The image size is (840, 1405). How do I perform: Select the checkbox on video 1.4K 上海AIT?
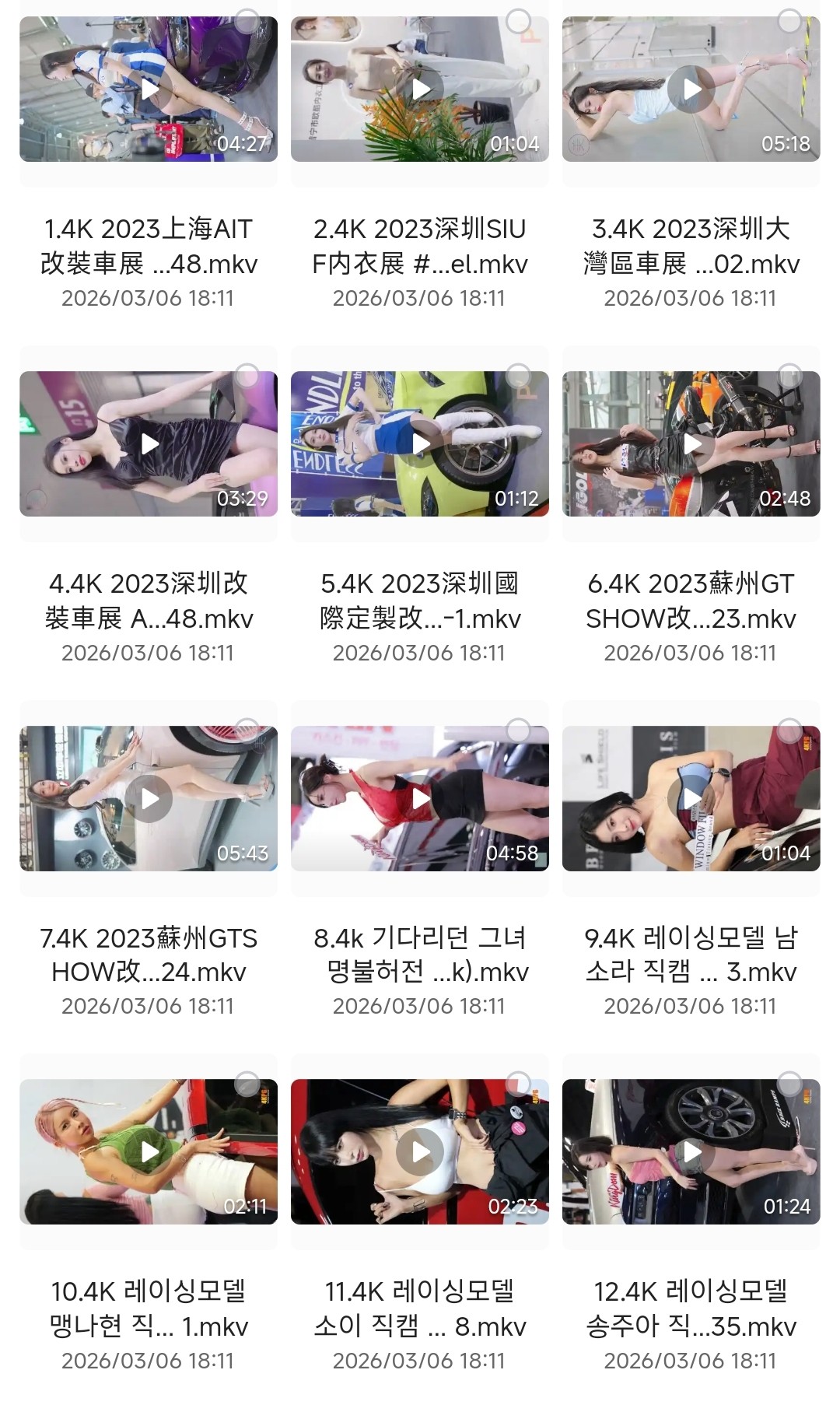(x=247, y=20)
